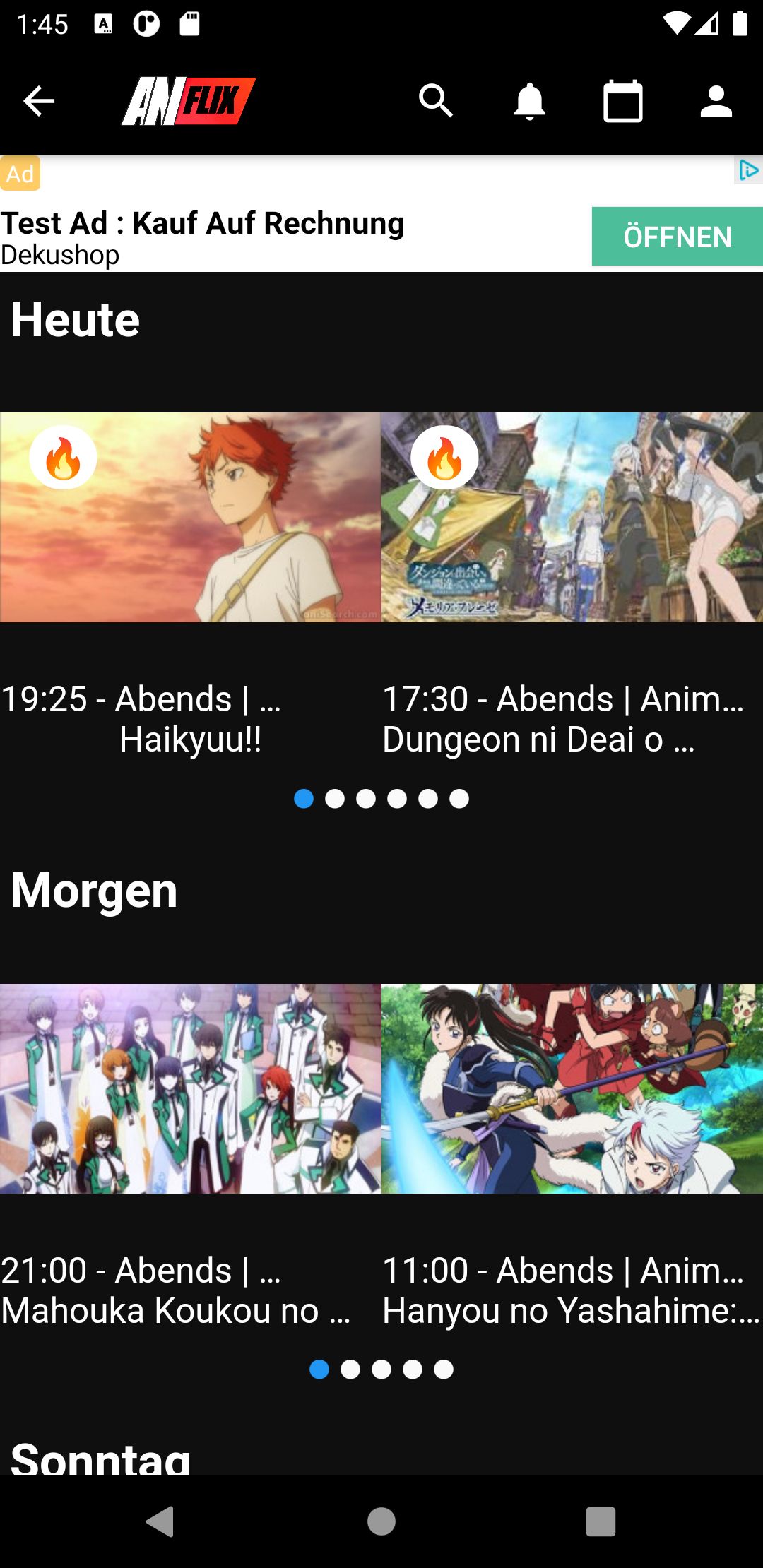
Task: Tap the fire badge on Dungeon ni Deai
Action: tap(443, 457)
